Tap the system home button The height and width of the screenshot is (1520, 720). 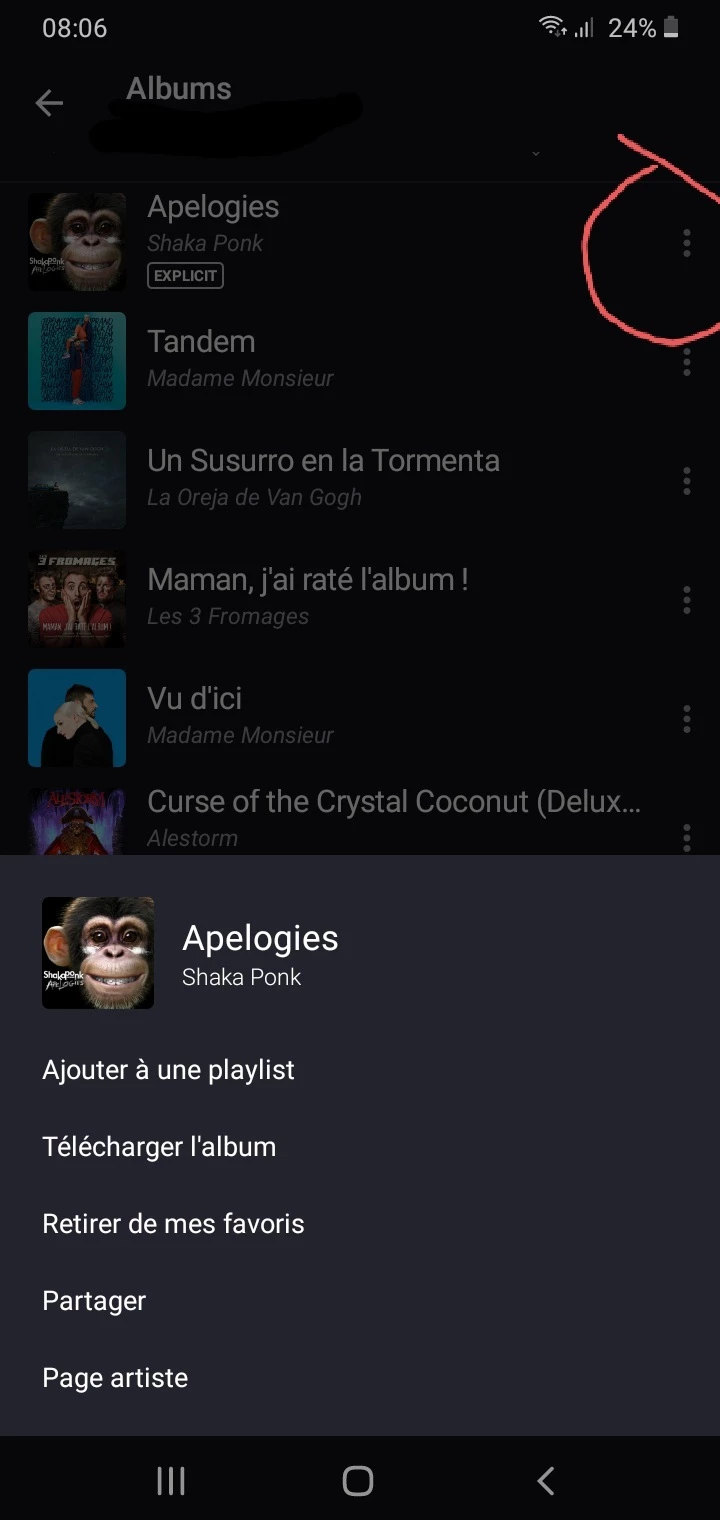coord(358,1481)
